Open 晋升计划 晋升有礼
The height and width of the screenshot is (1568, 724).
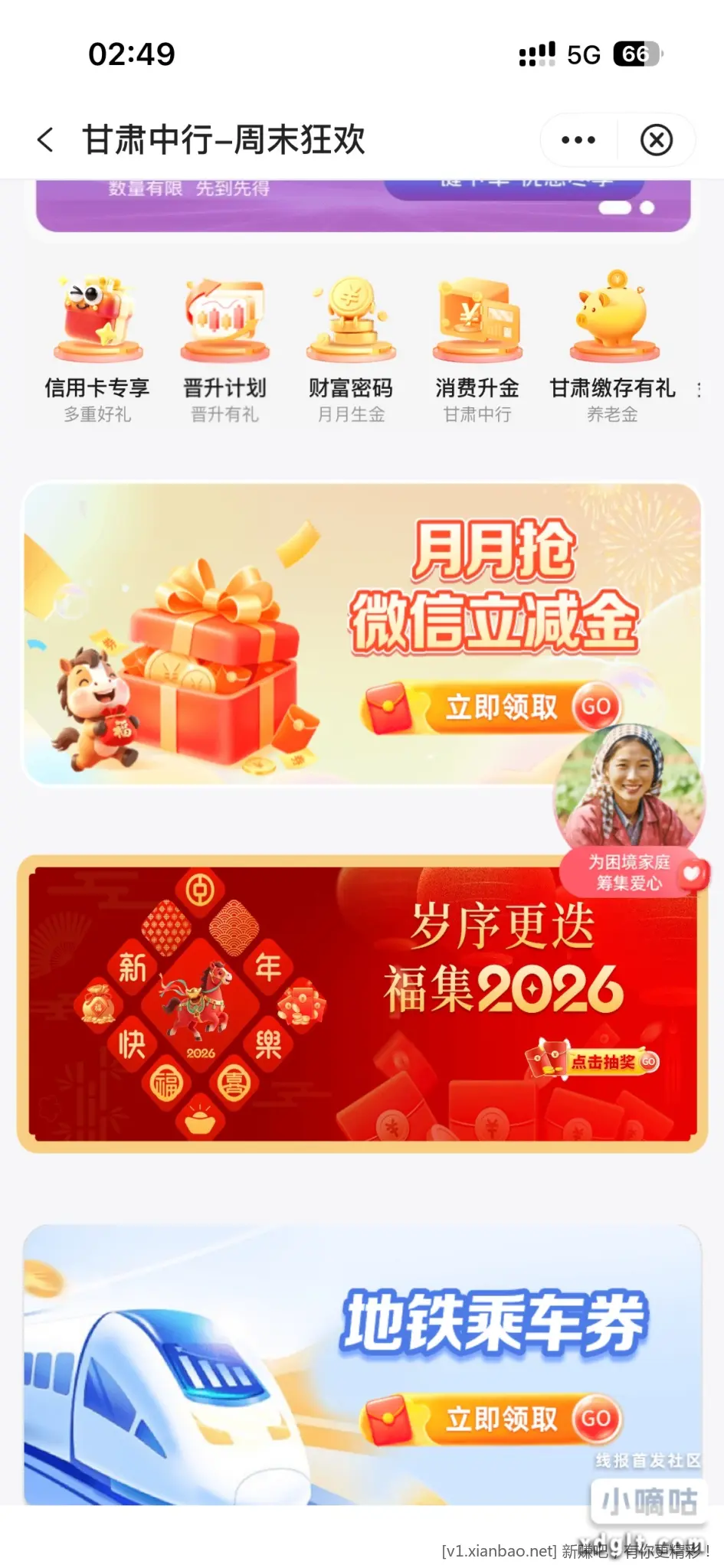[x=224, y=350]
